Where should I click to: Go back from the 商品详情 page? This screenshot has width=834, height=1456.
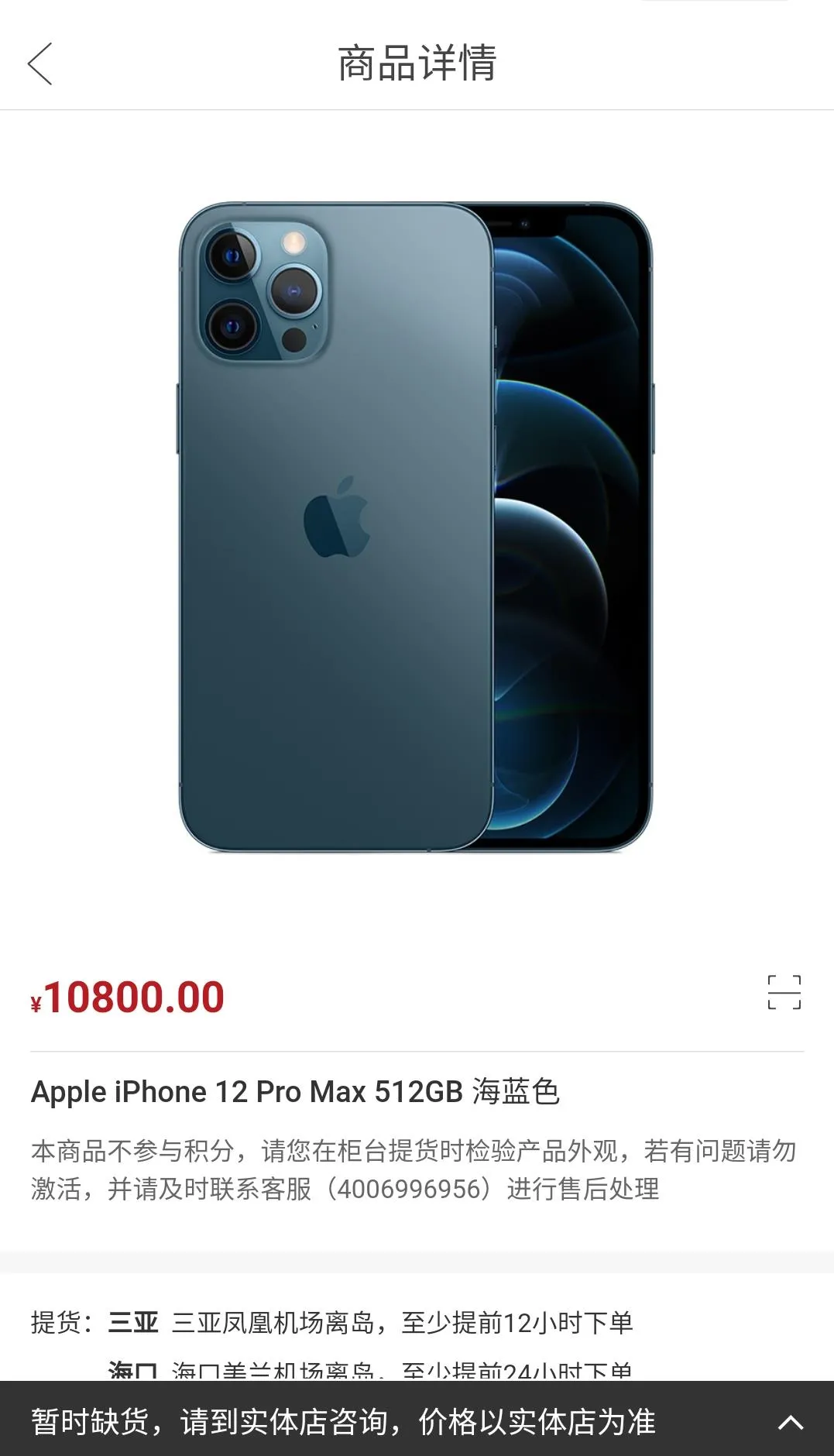[x=40, y=64]
